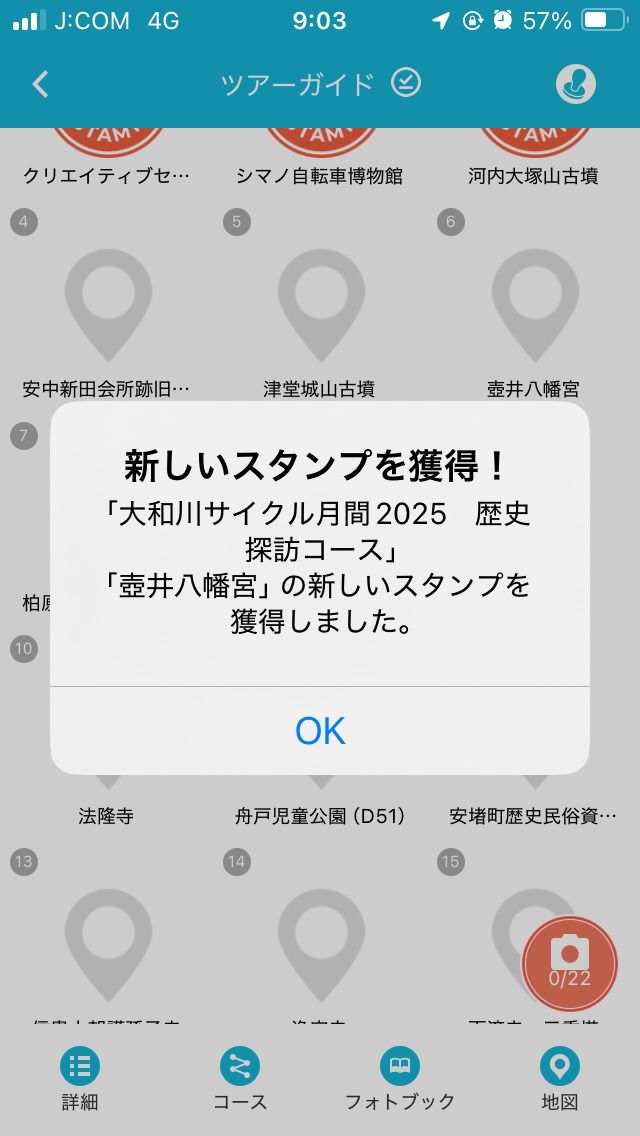Confirm the new stamp alert with OK
The image size is (640, 1136).
(x=320, y=731)
